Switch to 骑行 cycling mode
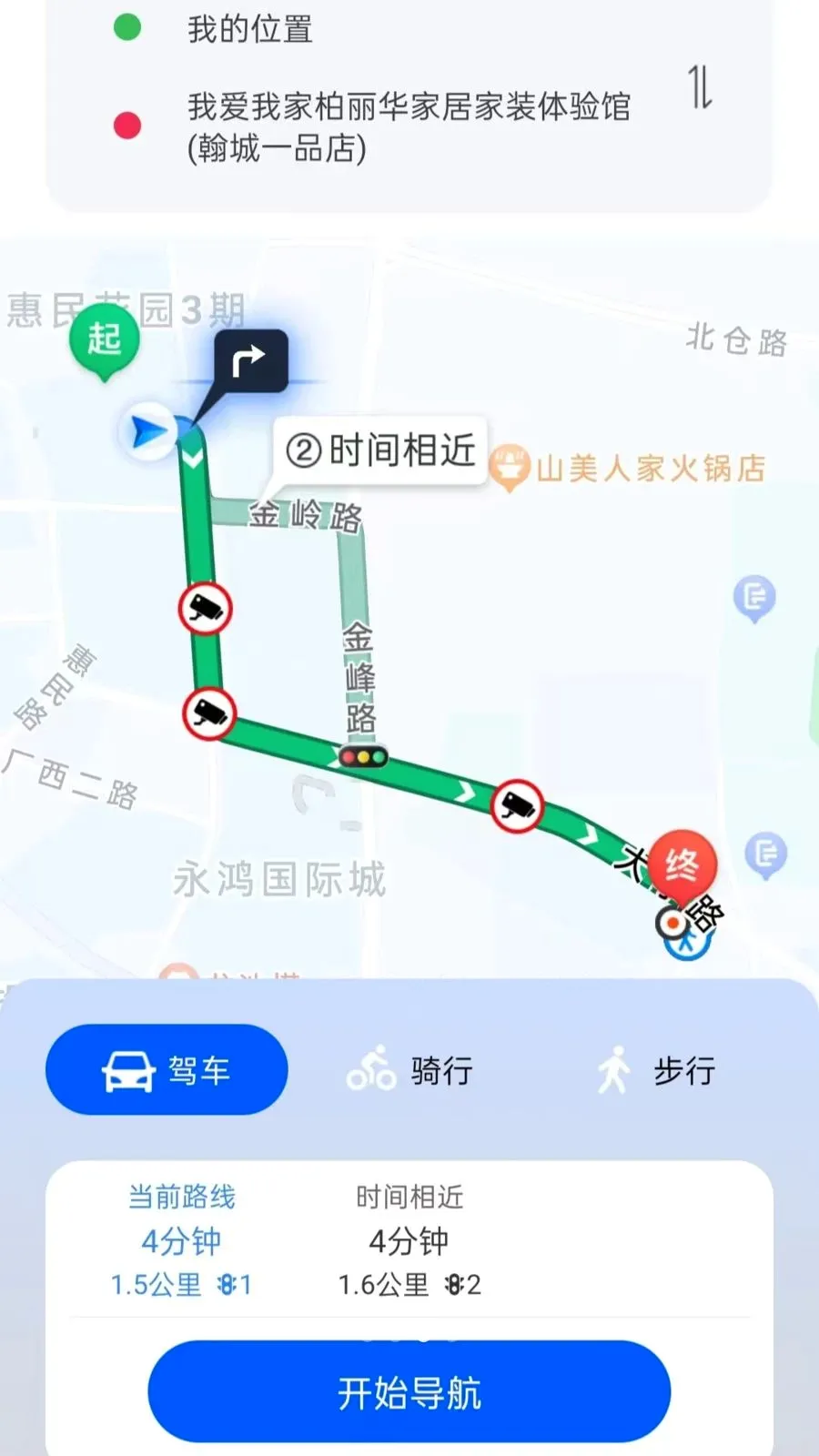 coord(409,1070)
